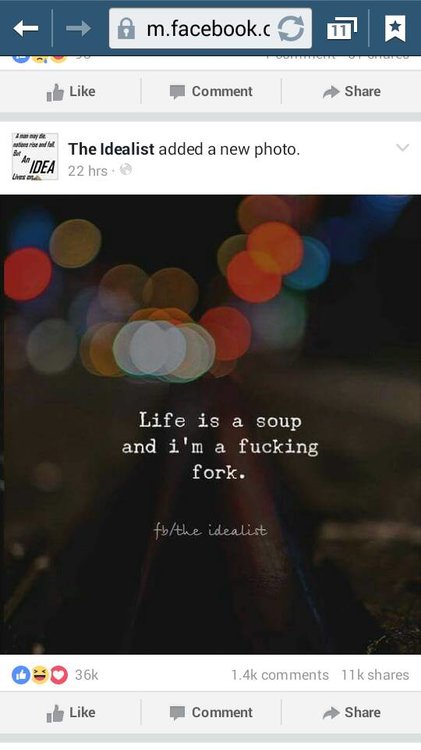This screenshot has height=750, width=421.
Task: Like The Idealist's photo
Action: tap(71, 713)
